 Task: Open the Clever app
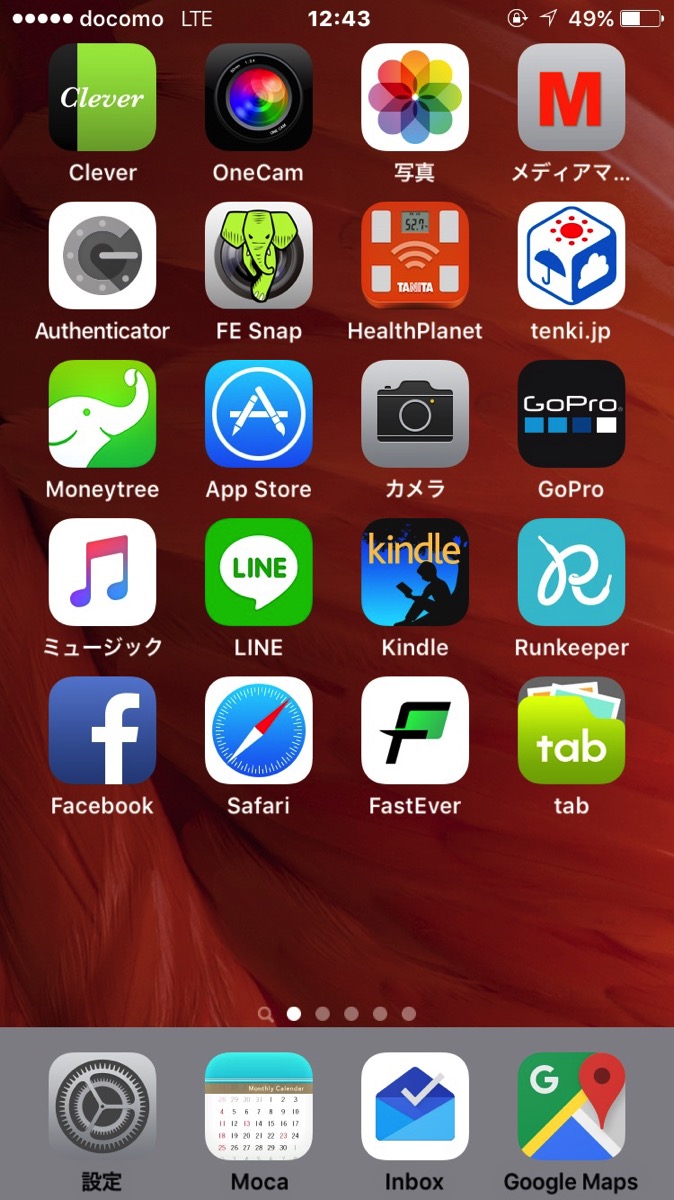[102, 97]
